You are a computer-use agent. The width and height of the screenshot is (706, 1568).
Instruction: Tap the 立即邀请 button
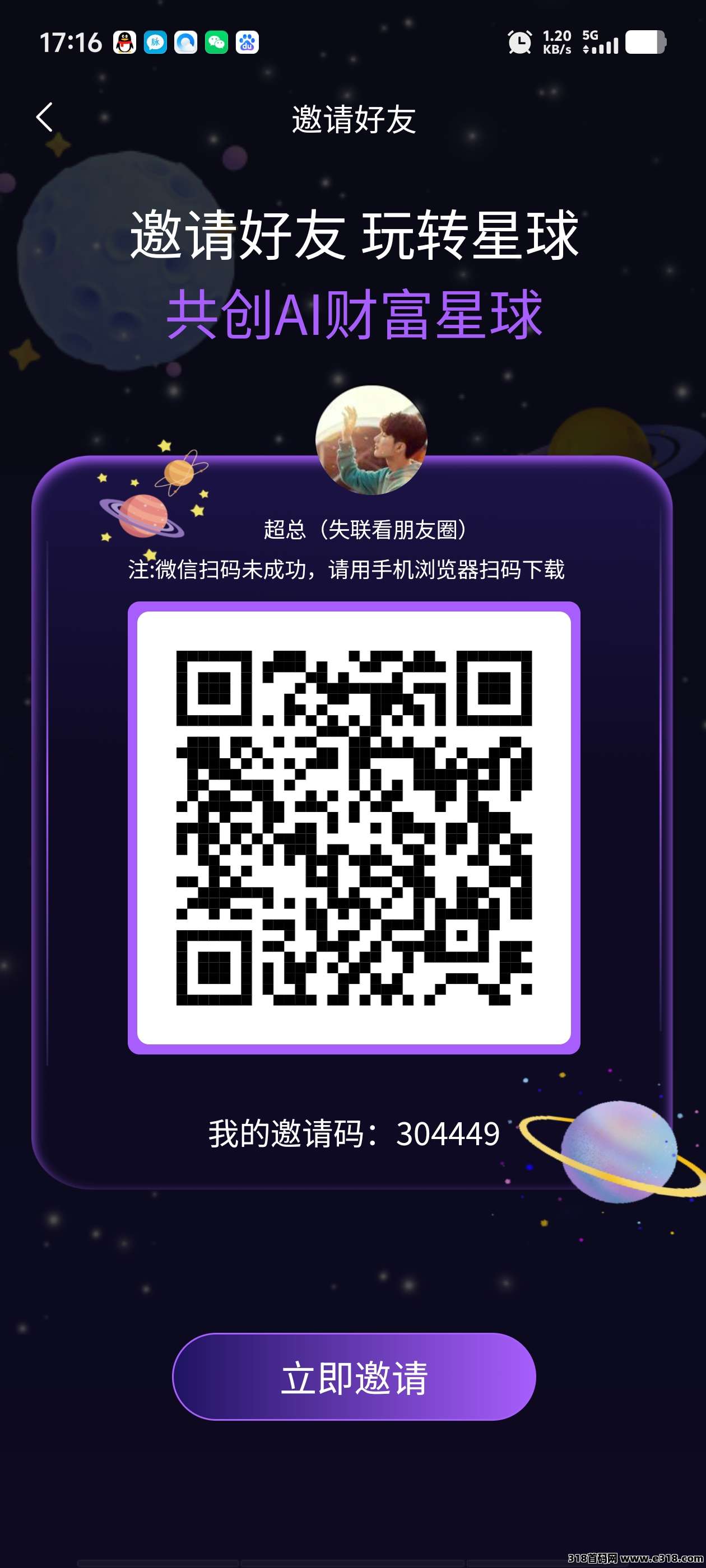(354, 1377)
